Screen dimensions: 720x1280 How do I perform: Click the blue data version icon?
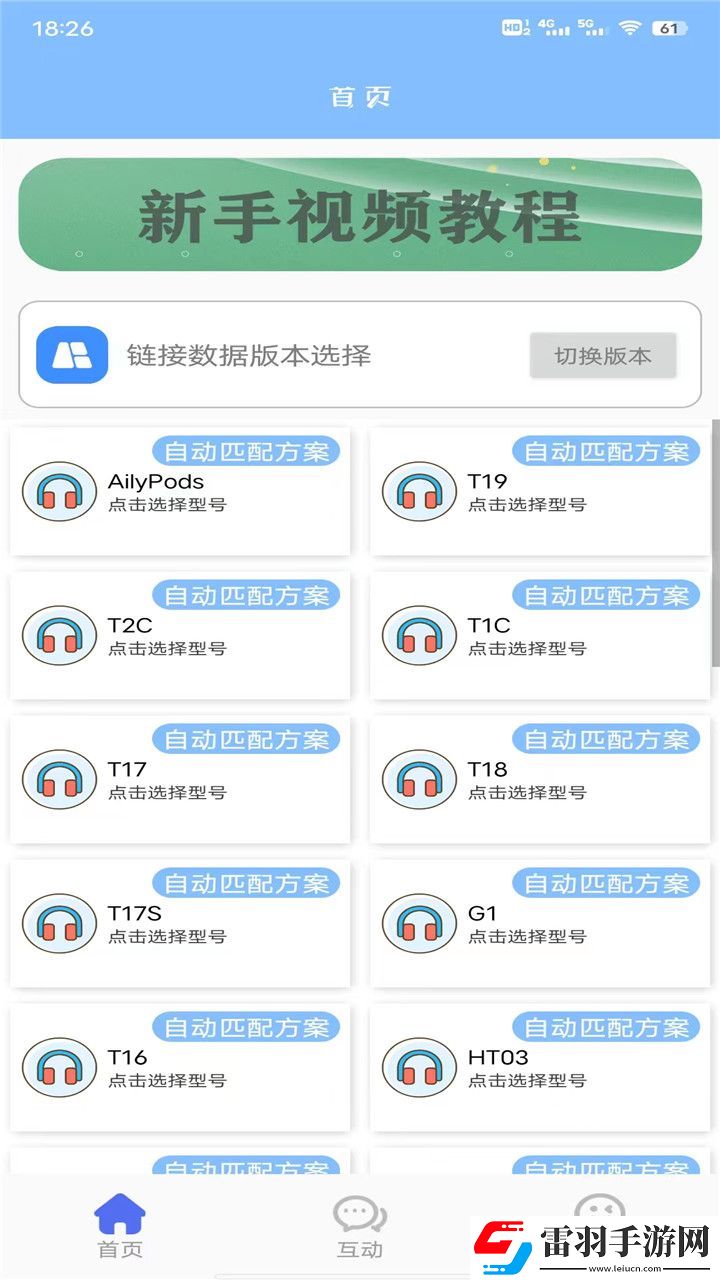(71, 355)
